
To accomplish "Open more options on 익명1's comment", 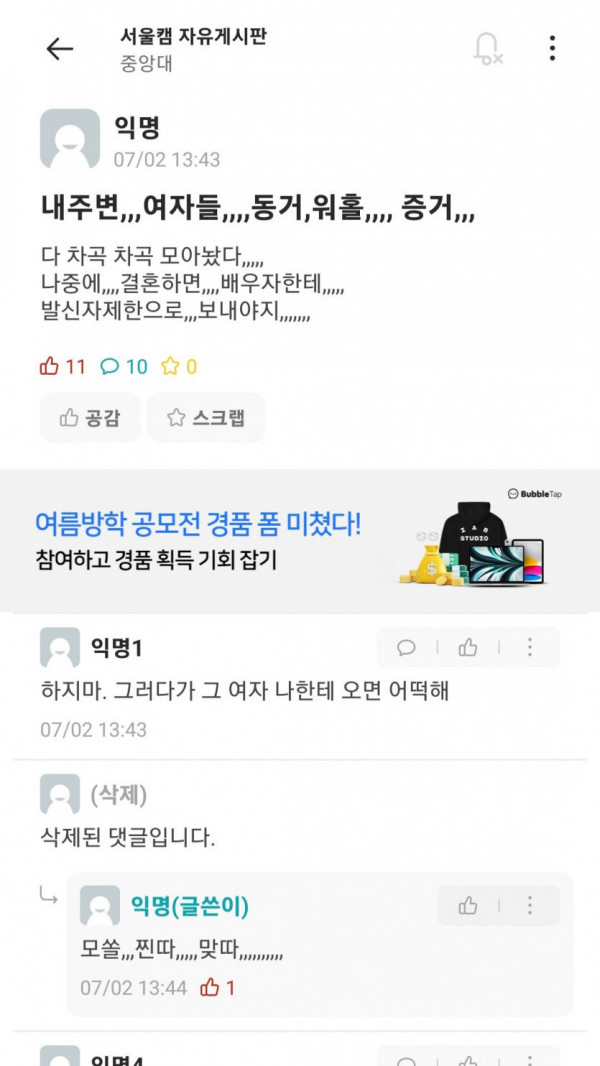I will (x=529, y=647).
